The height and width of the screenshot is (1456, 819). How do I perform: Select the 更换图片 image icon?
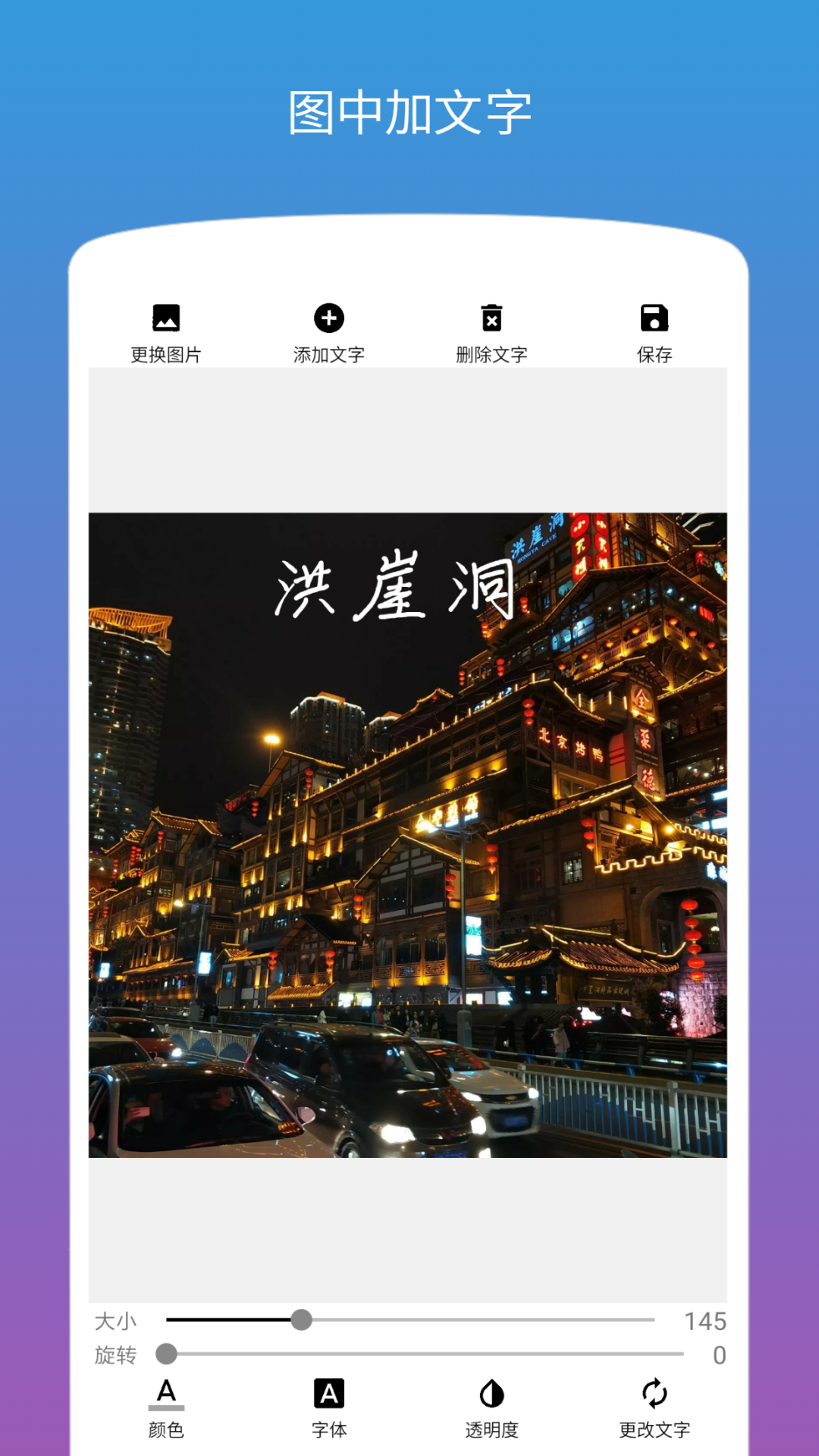point(167,319)
